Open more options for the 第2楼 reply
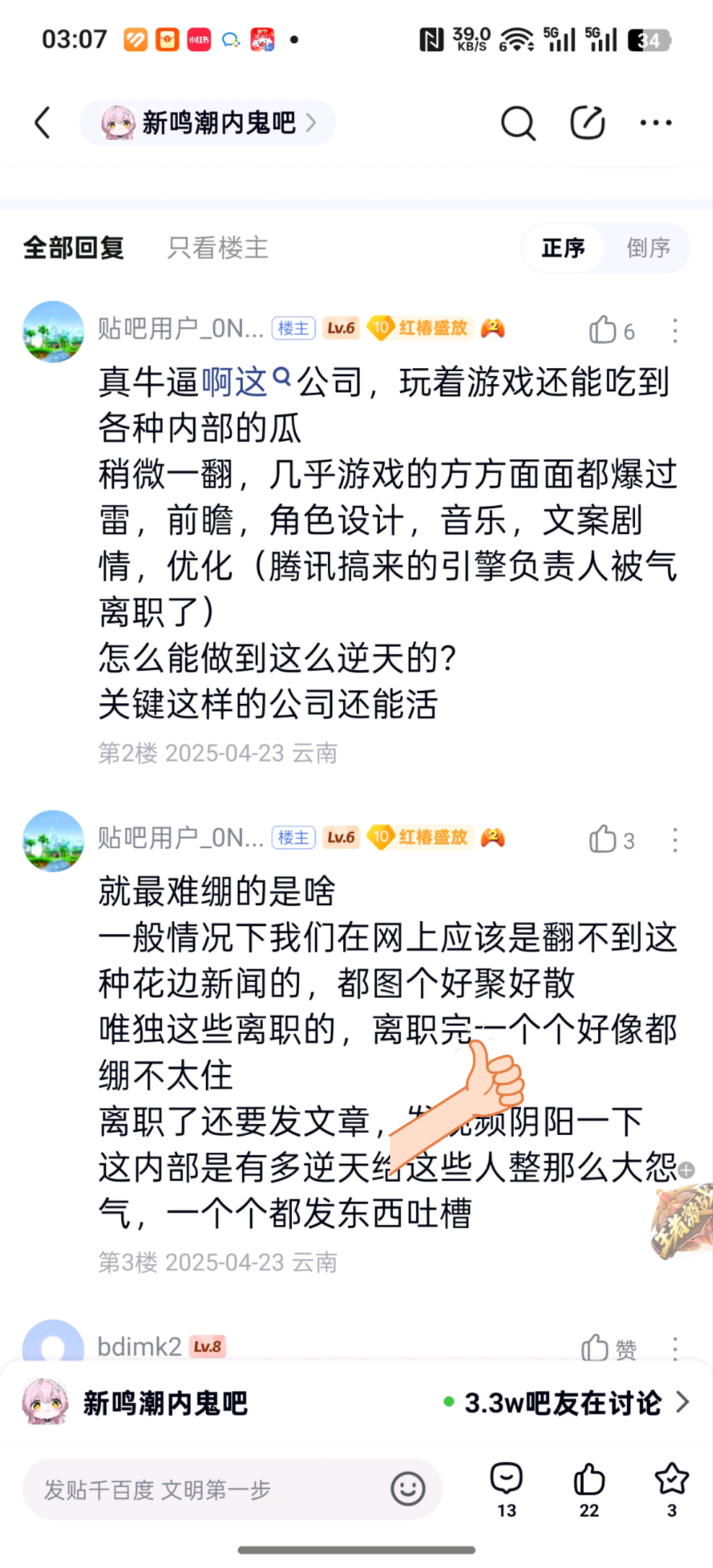The height and width of the screenshot is (1568, 713). [x=675, y=331]
